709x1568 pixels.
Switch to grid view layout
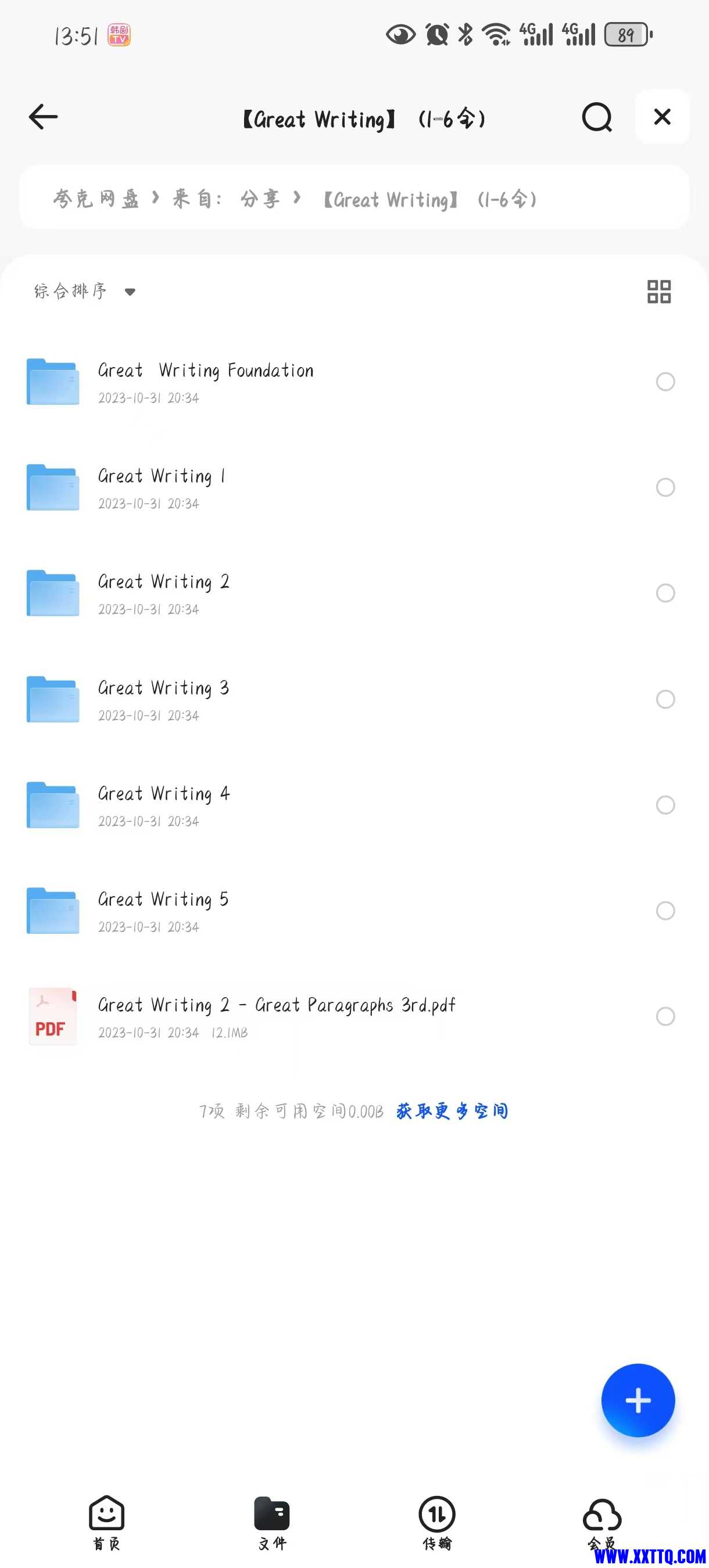tap(658, 292)
